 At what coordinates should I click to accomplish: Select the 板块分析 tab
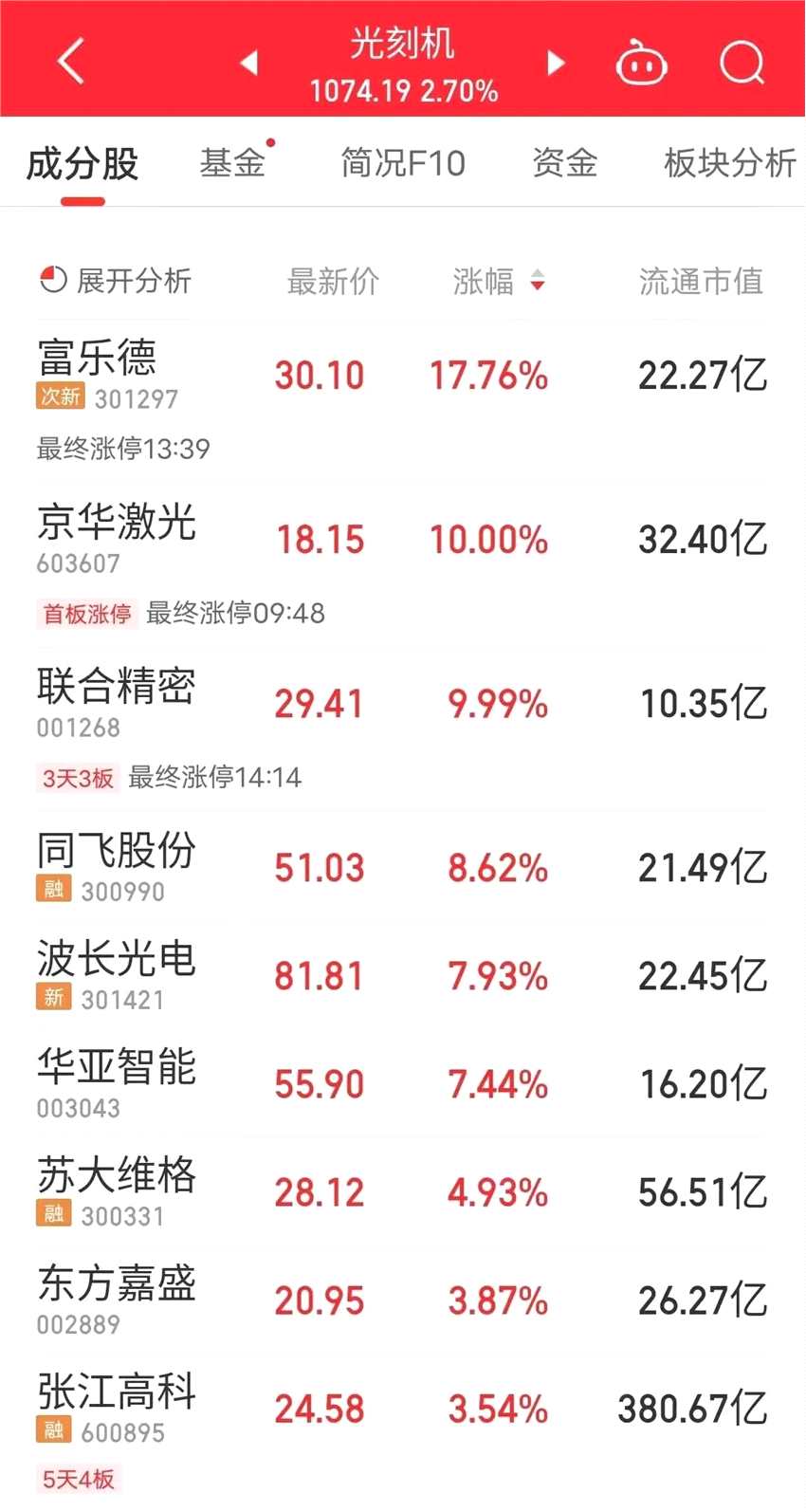(729, 163)
